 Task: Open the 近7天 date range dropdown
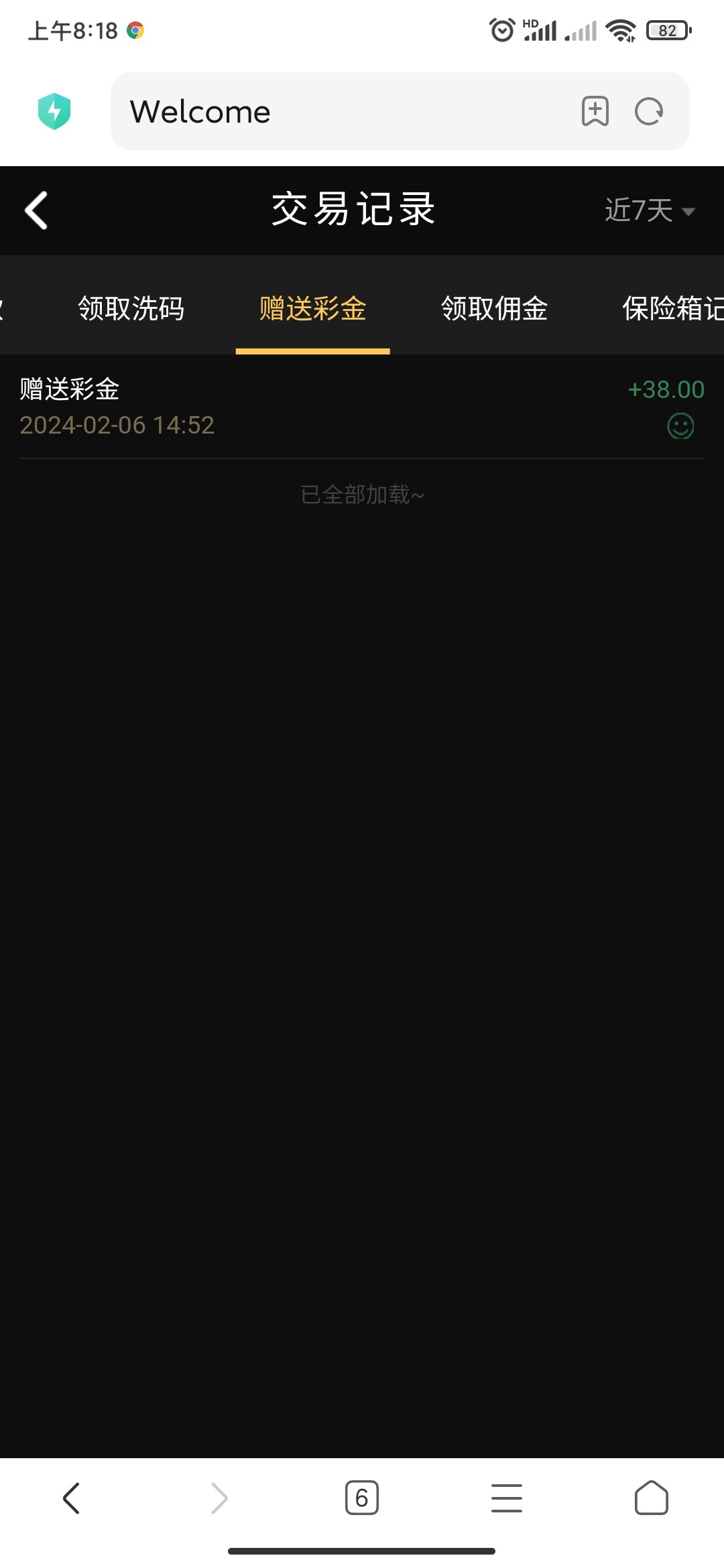(x=649, y=210)
